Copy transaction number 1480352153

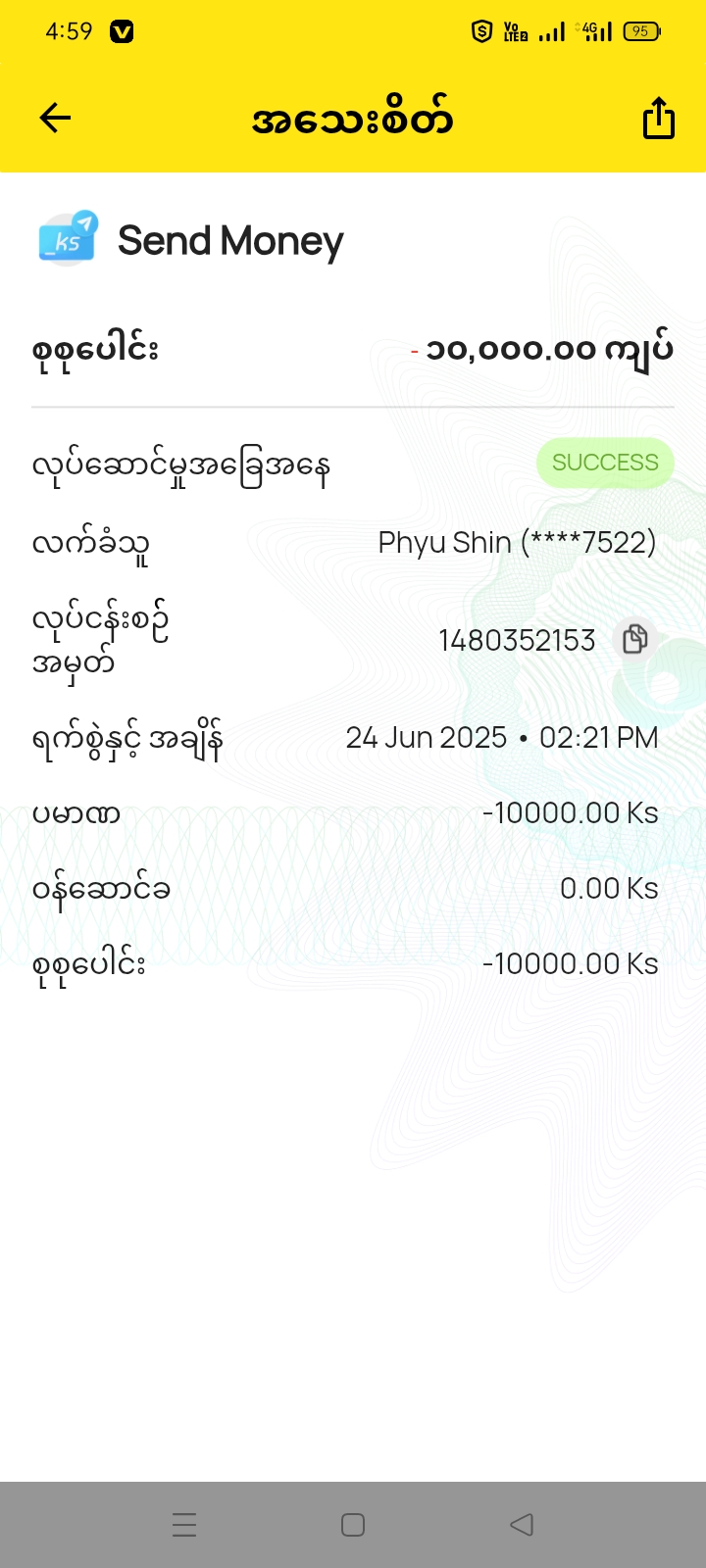635,639
